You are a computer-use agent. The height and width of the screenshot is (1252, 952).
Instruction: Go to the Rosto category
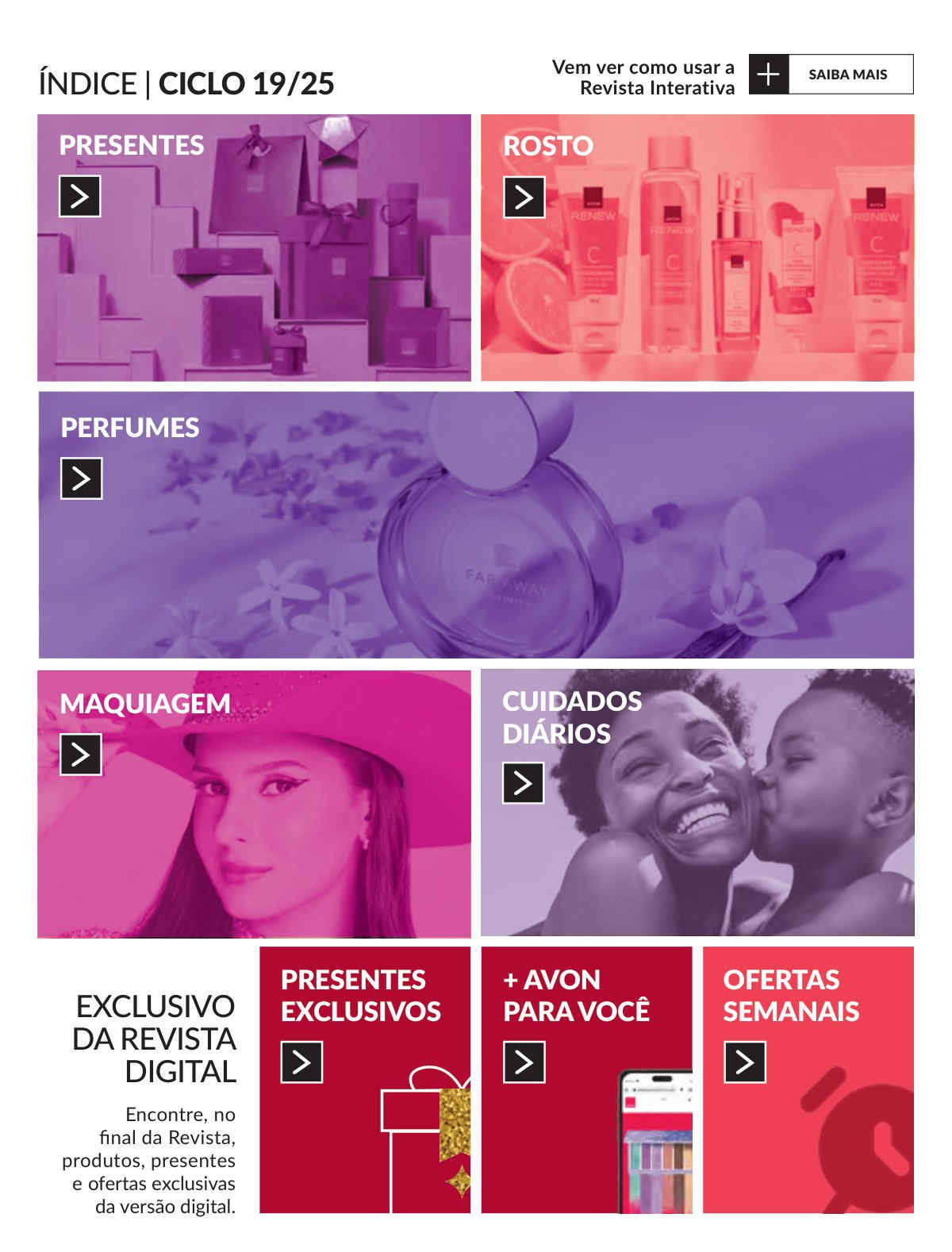[524, 197]
